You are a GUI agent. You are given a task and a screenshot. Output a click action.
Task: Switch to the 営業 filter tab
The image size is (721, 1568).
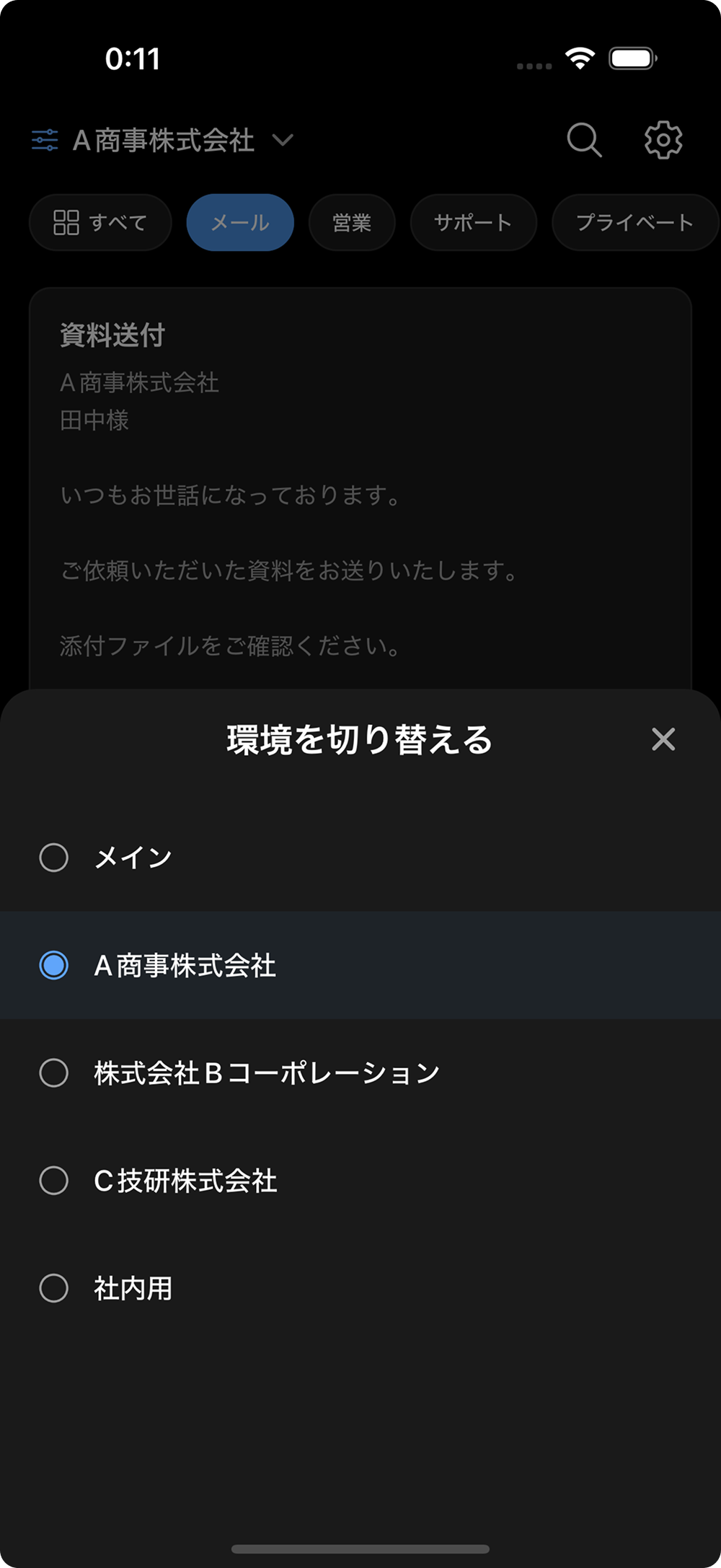[x=352, y=222]
